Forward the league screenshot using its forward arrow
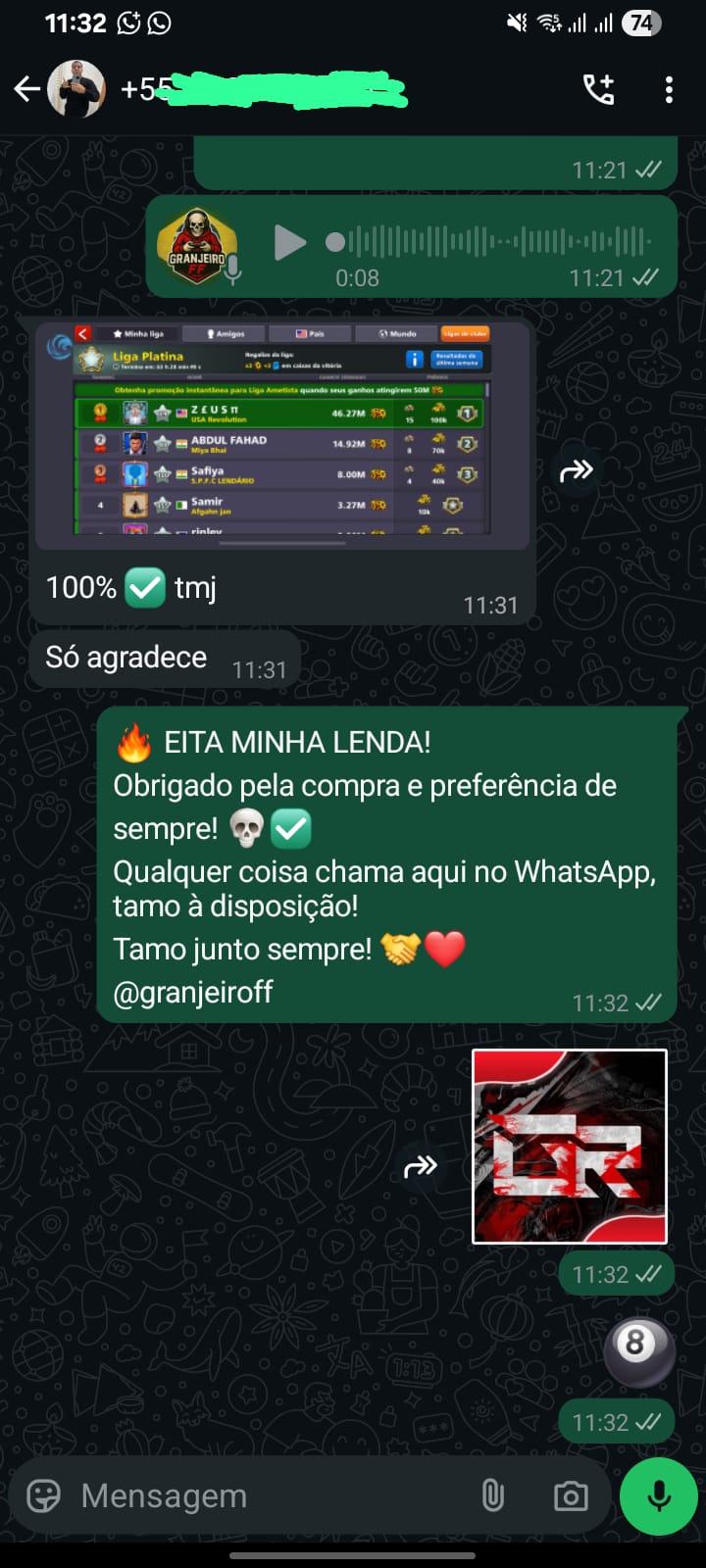706x1568 pixels. click(x=578, y=469)
